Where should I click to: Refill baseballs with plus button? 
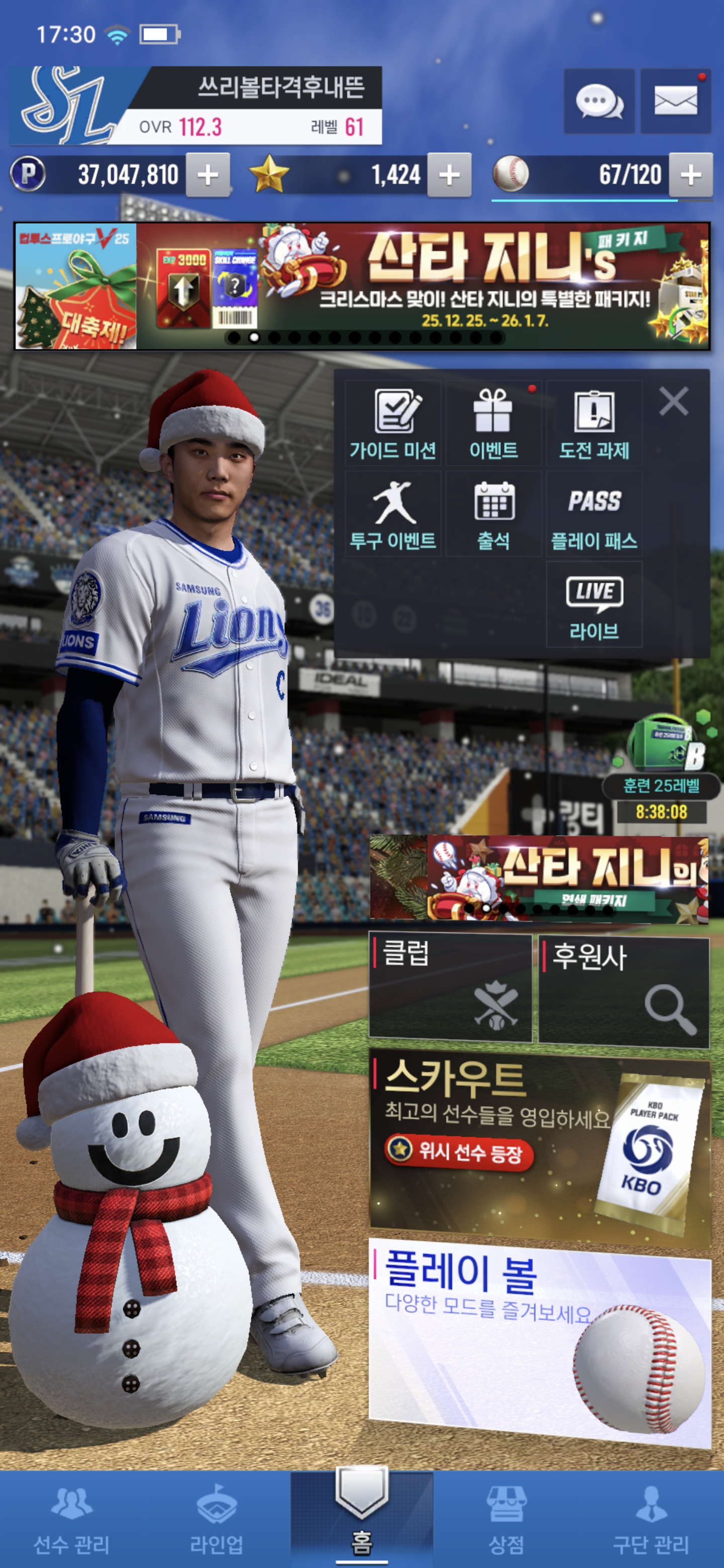pyautogui.click(x=690, y=175)
